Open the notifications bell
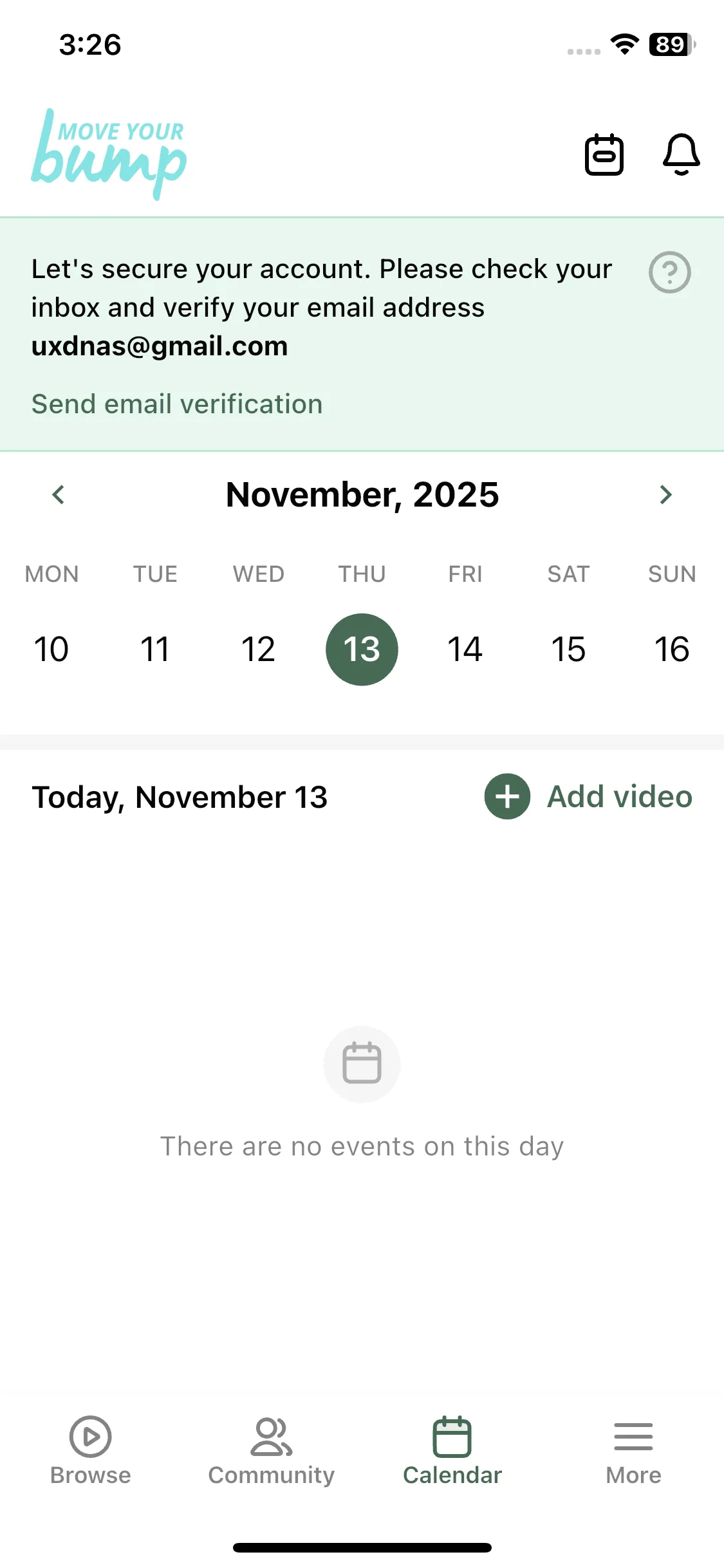The height and width of the screenshot is (1568, 724). 681,154
